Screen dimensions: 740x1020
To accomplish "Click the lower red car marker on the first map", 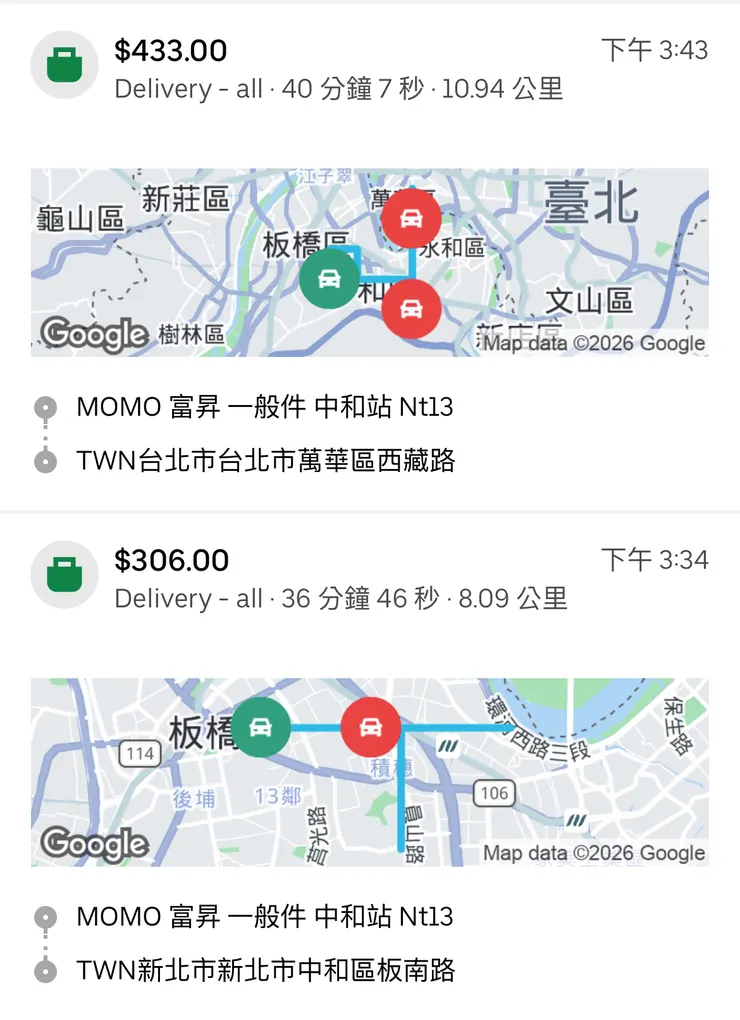I will coord(411,308).
